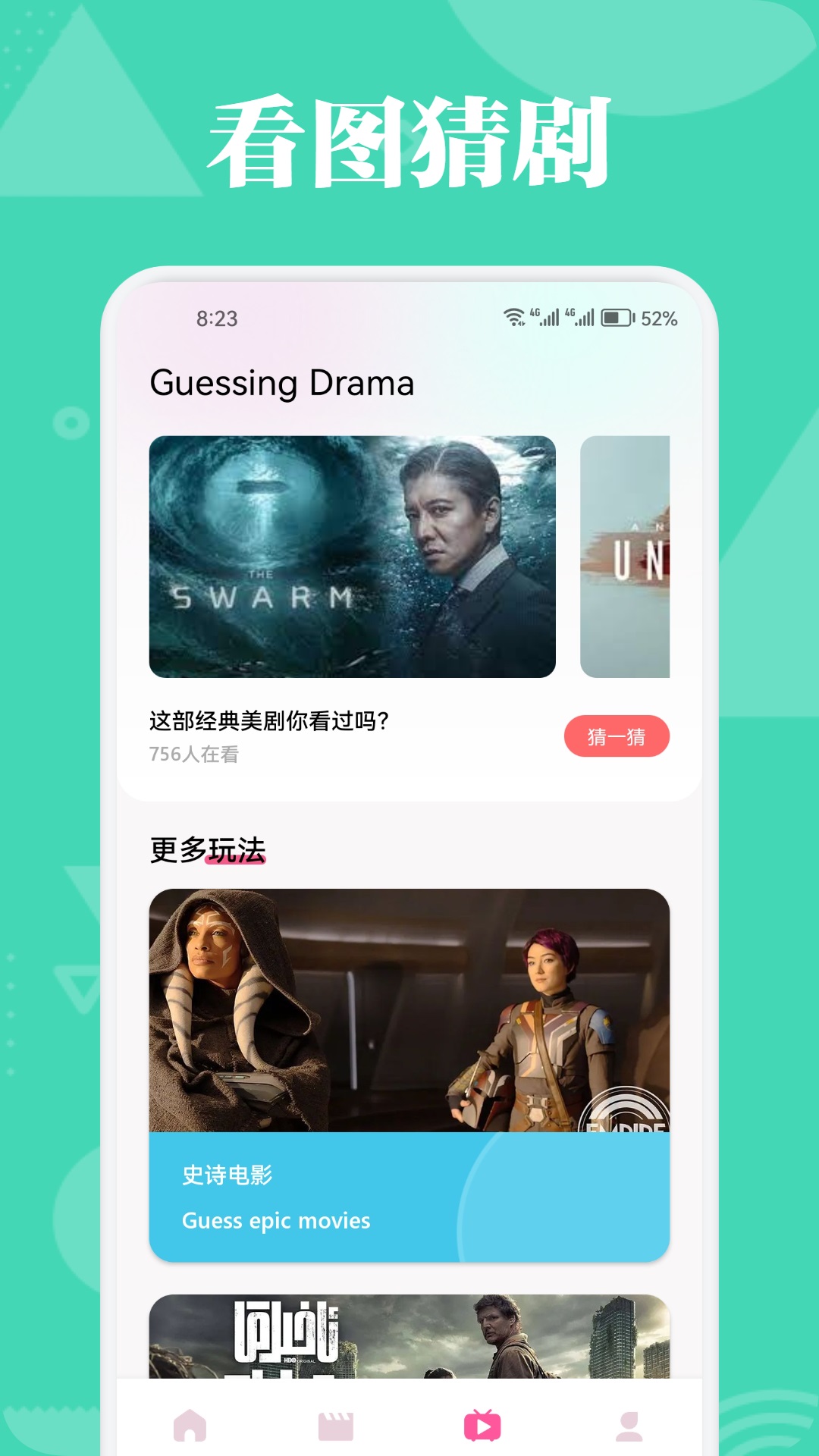The image size is (819, 1456).
Task: Tap the battery indicator showing 52%
Action: pos(618,318)
